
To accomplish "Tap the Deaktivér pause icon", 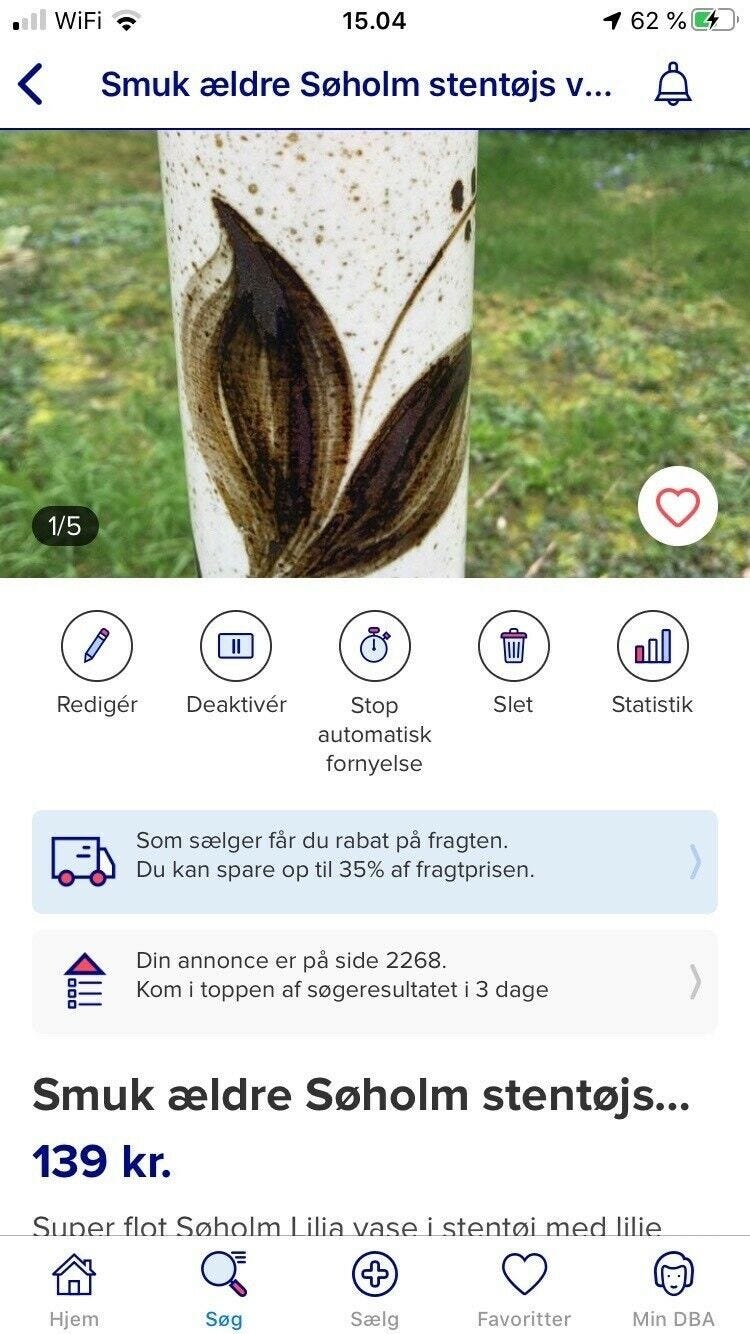I will tap(236, 645).
